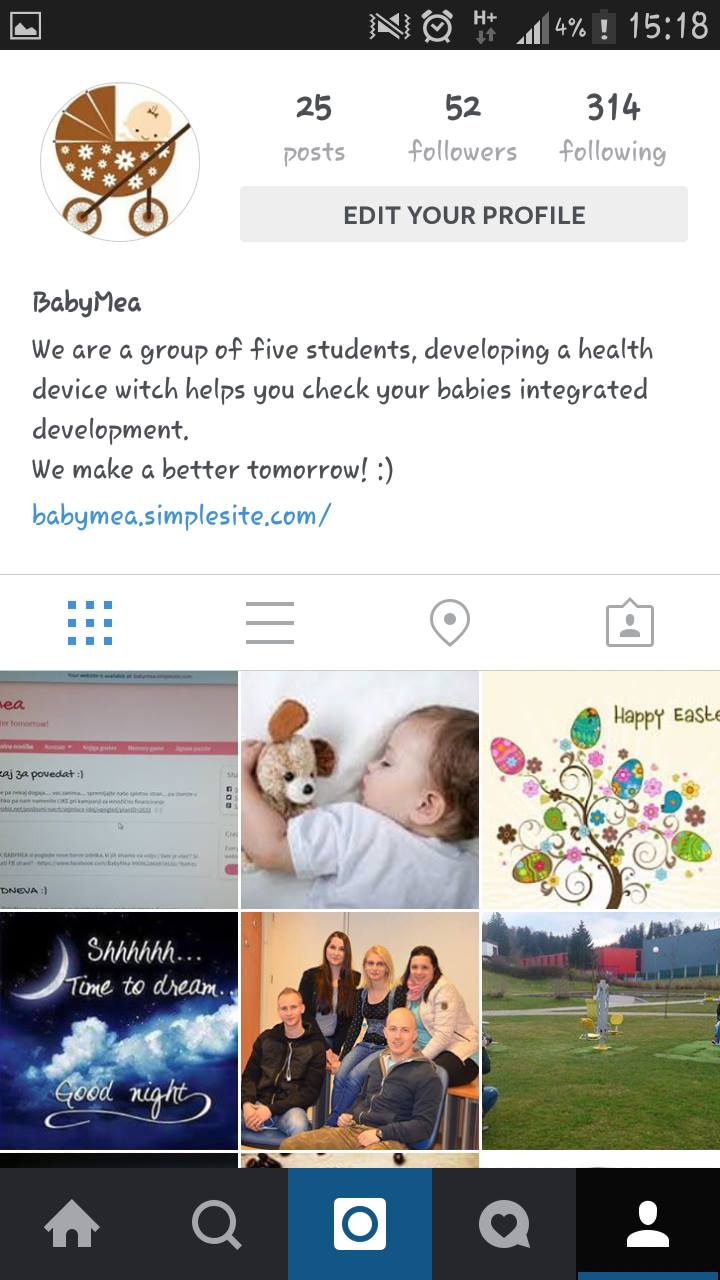Go to the home feed tab
Viewport: 720px width, 1280px height.
(x=72, y=1224)
